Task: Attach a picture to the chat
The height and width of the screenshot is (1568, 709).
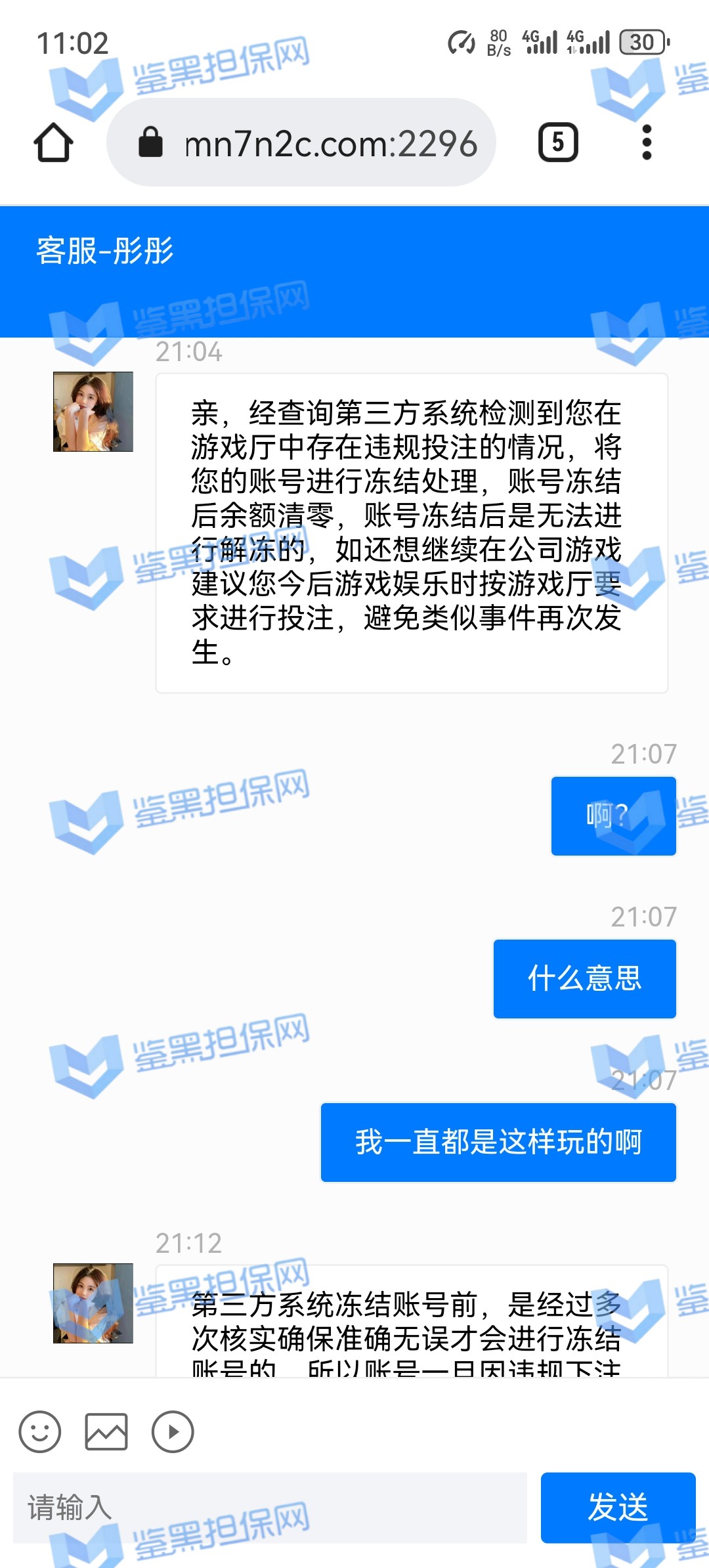Action: 106,1431
